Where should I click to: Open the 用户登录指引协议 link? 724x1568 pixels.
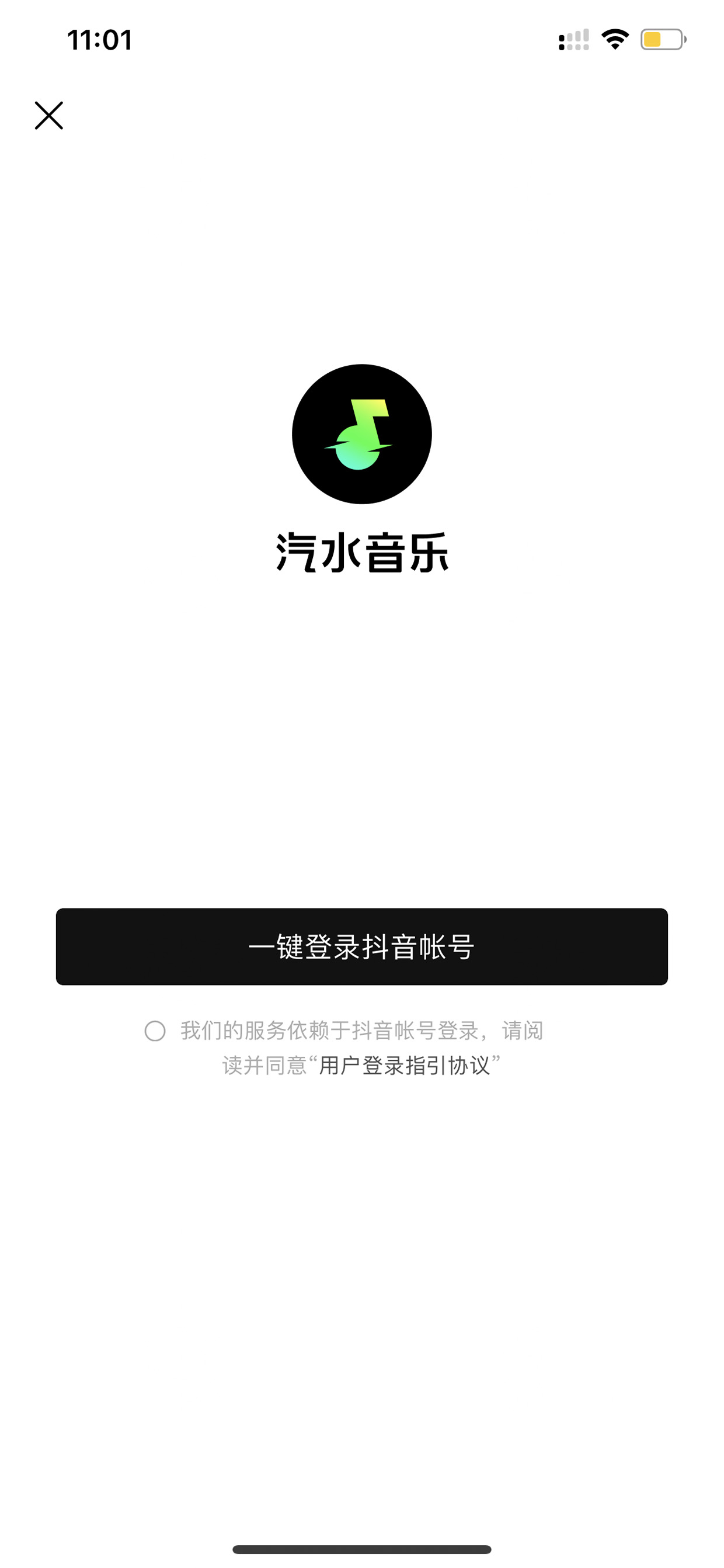405,1065
